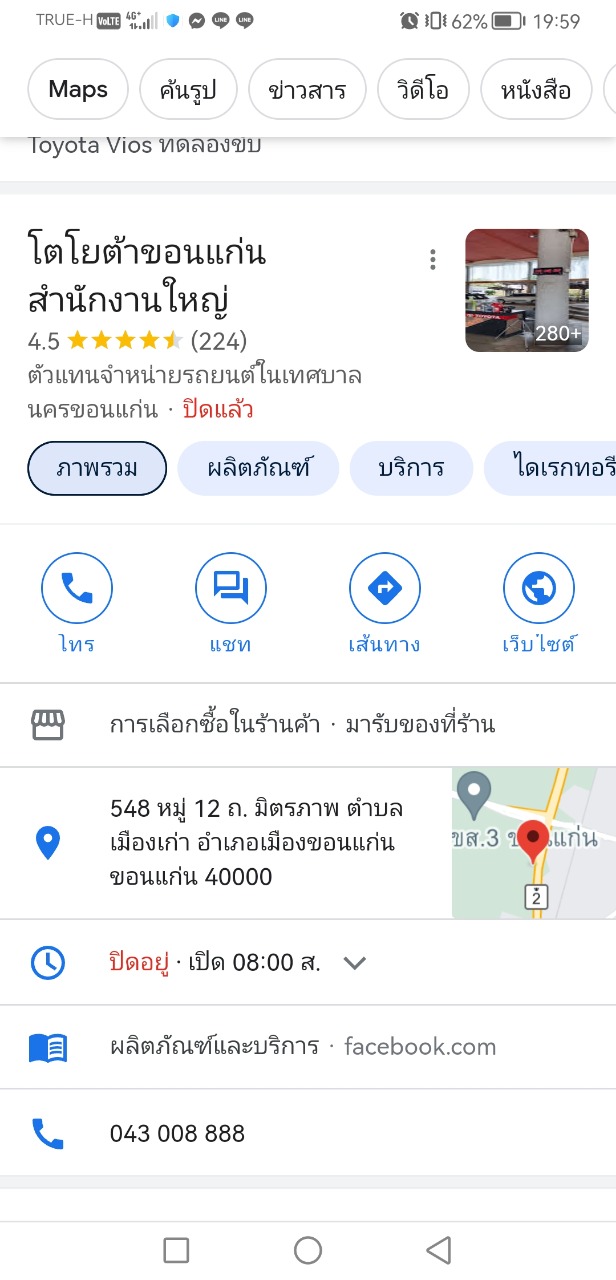Open the overflow menu for โตโยต้าขอนแก่น
Viewport: 616px width, 1280px height.
point(432,260)
